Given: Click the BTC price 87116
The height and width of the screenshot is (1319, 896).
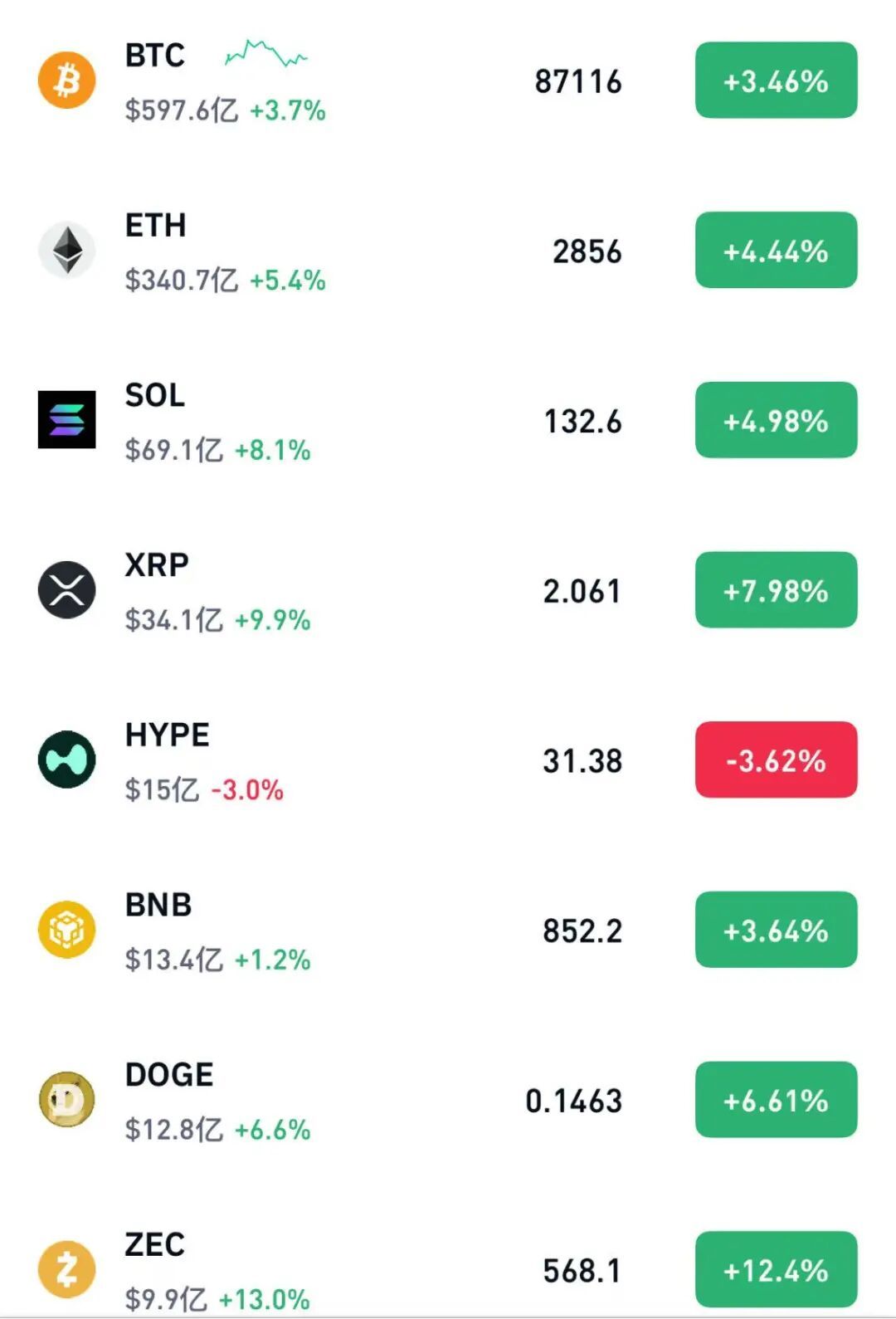Looking at the screenshot, I should tap(578, 81).
